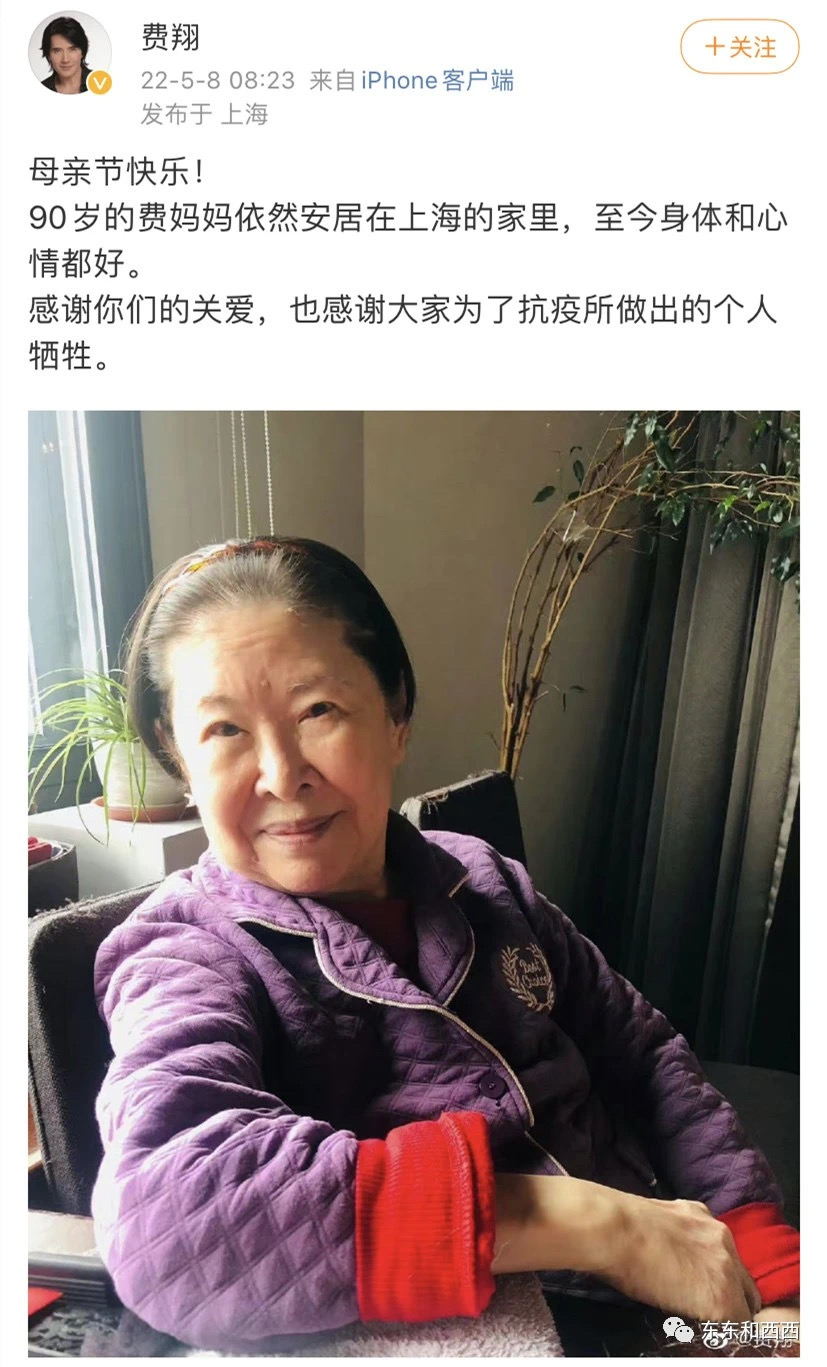Viewport: 827px width, 1367px height.
Task: Follow 费翔 with the 关注 button
Action: (739, 47)
